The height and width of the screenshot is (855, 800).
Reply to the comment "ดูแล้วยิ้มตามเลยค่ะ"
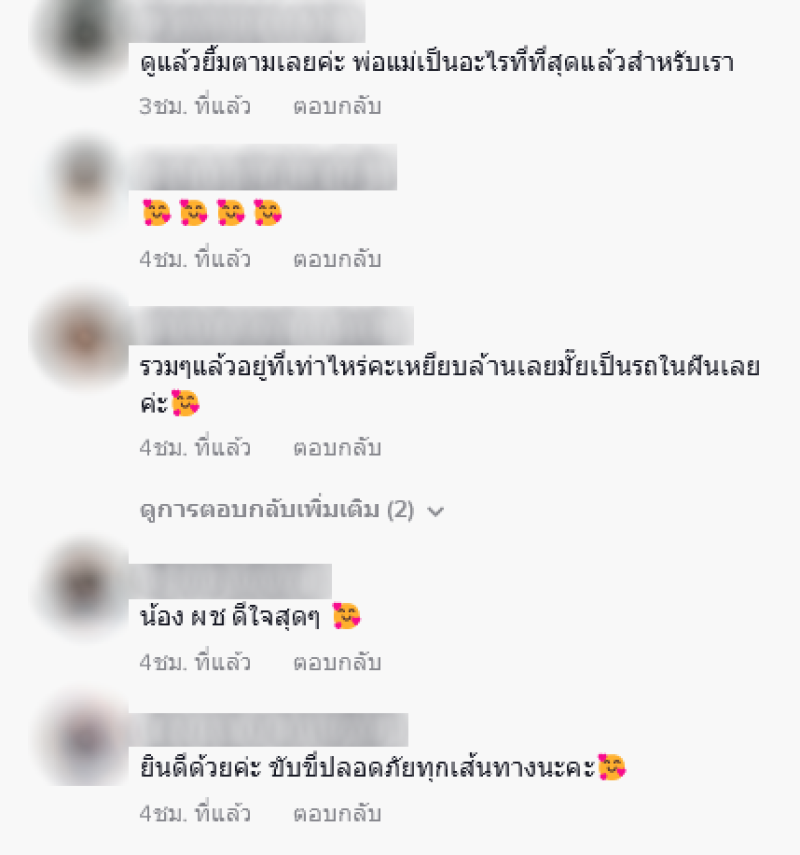coord(336,106)
